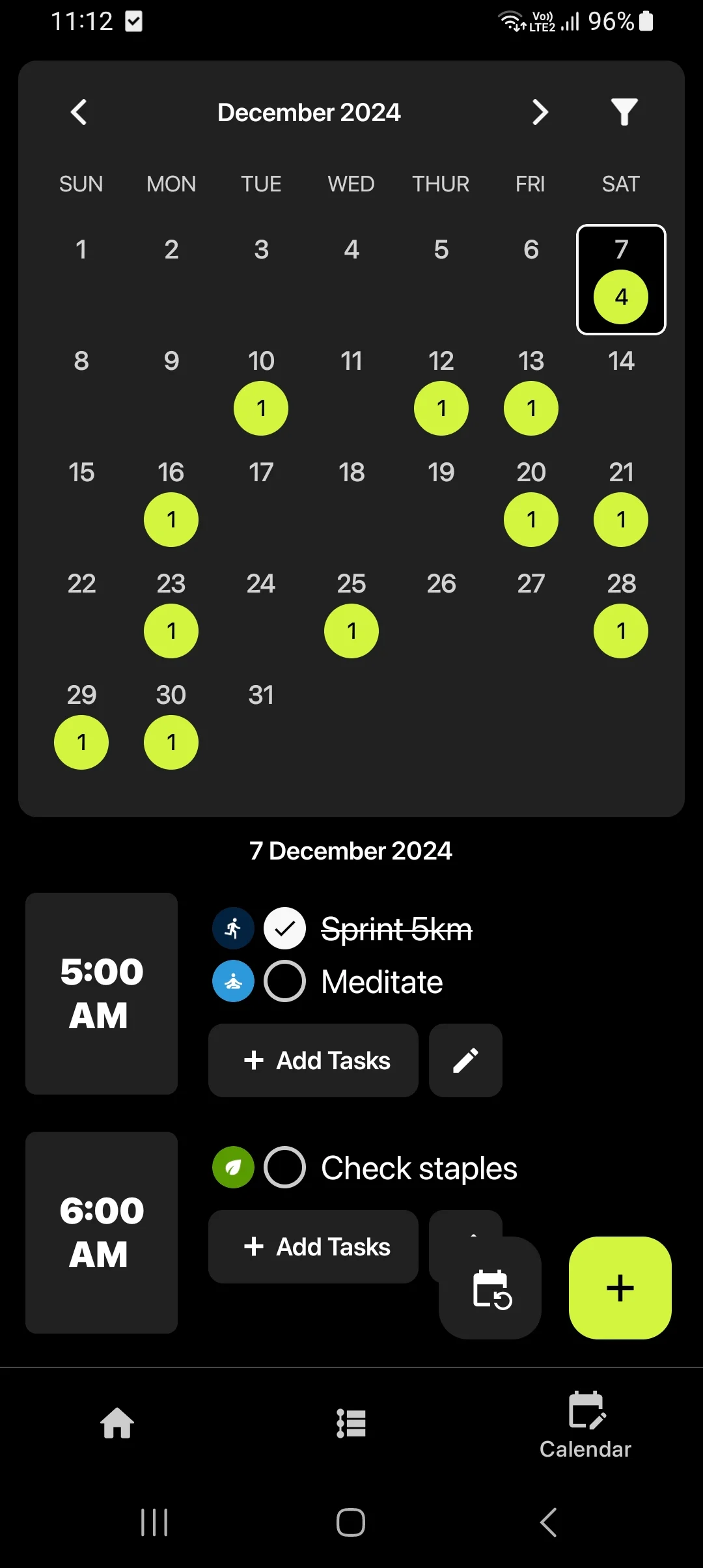This screenshot has height=1568, width=703.
Task: Mark Meditate as complete
Action: pos(283,981)
